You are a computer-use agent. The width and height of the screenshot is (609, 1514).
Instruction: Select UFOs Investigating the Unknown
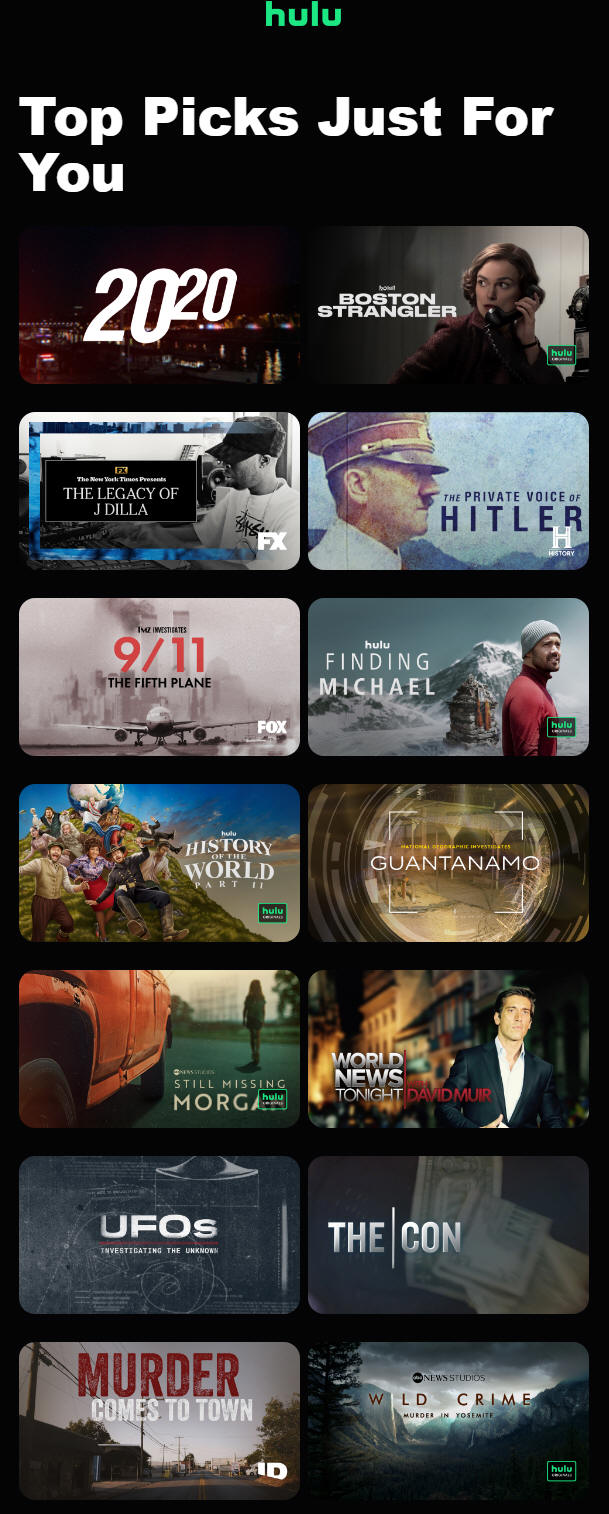point(159,1235)
